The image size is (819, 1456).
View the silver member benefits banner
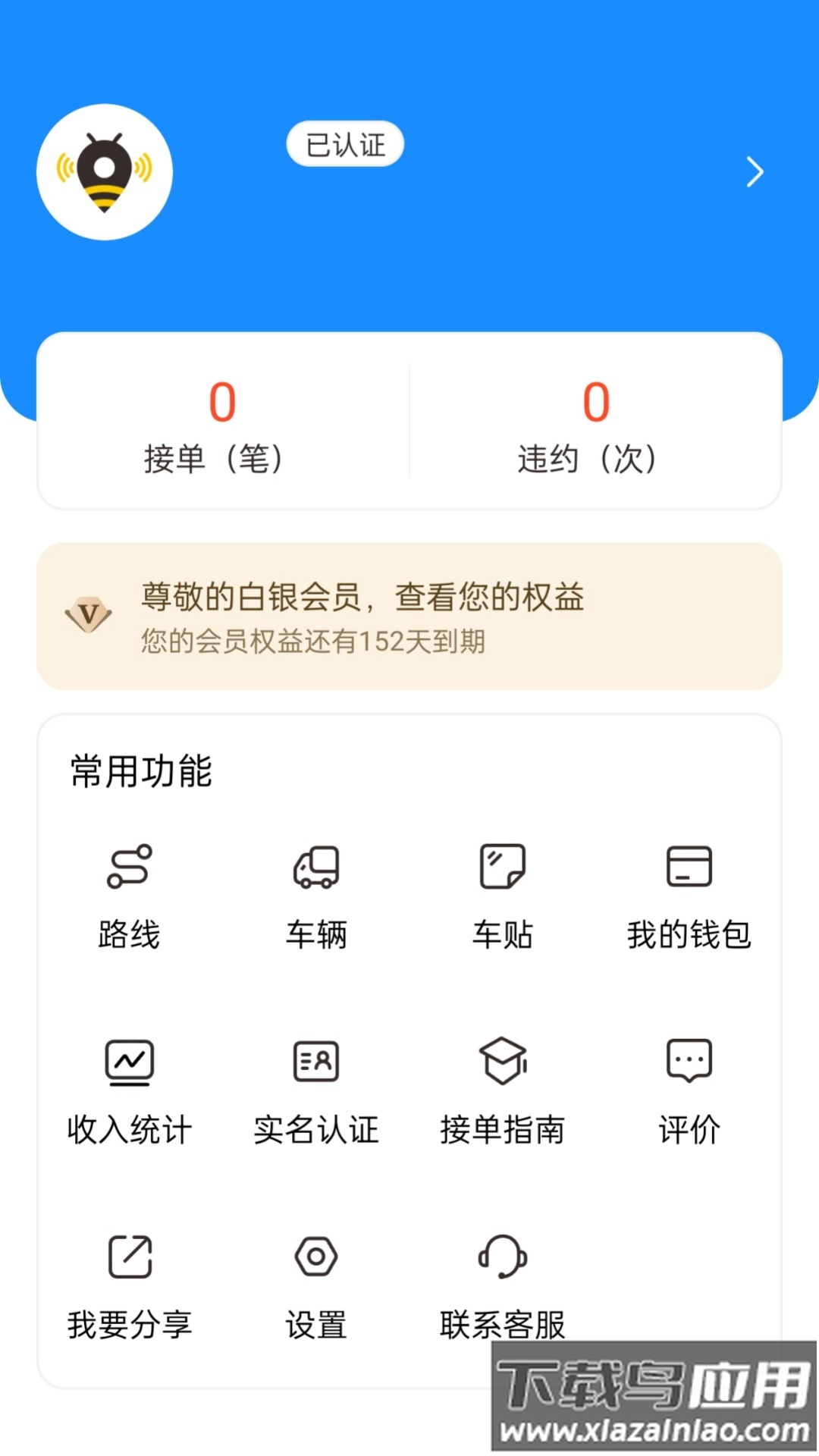[409, 616]
